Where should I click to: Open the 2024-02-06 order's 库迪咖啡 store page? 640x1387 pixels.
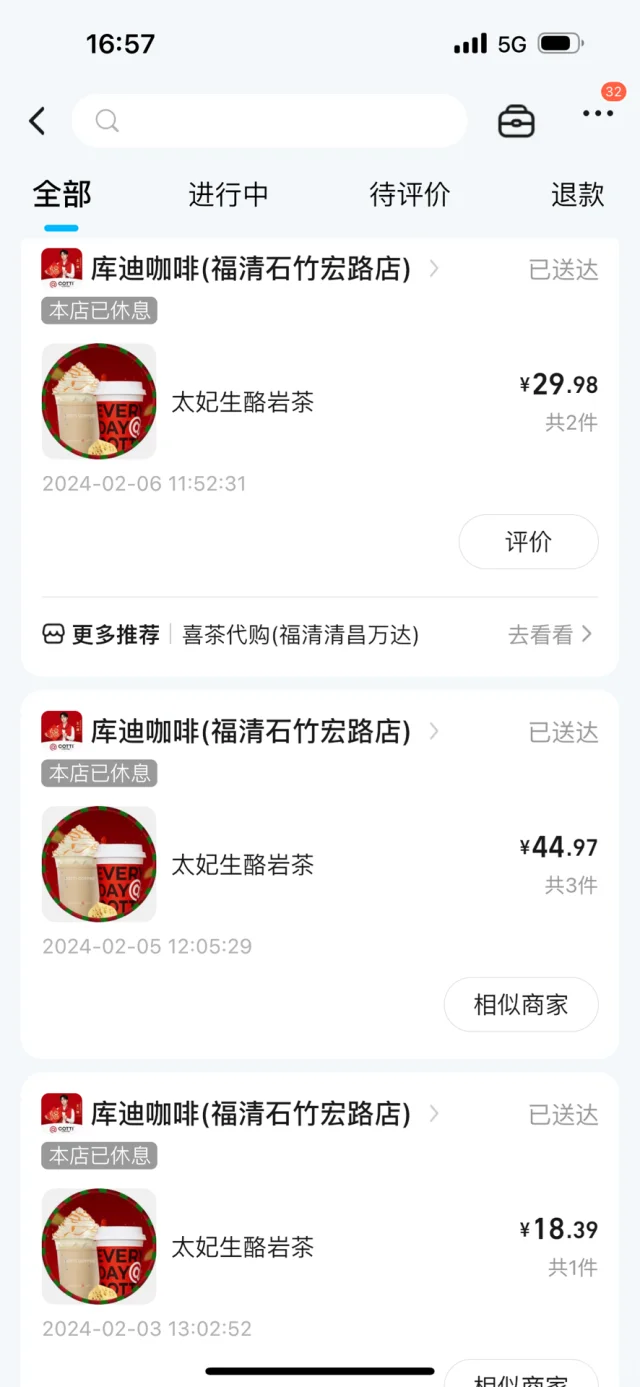250,269
